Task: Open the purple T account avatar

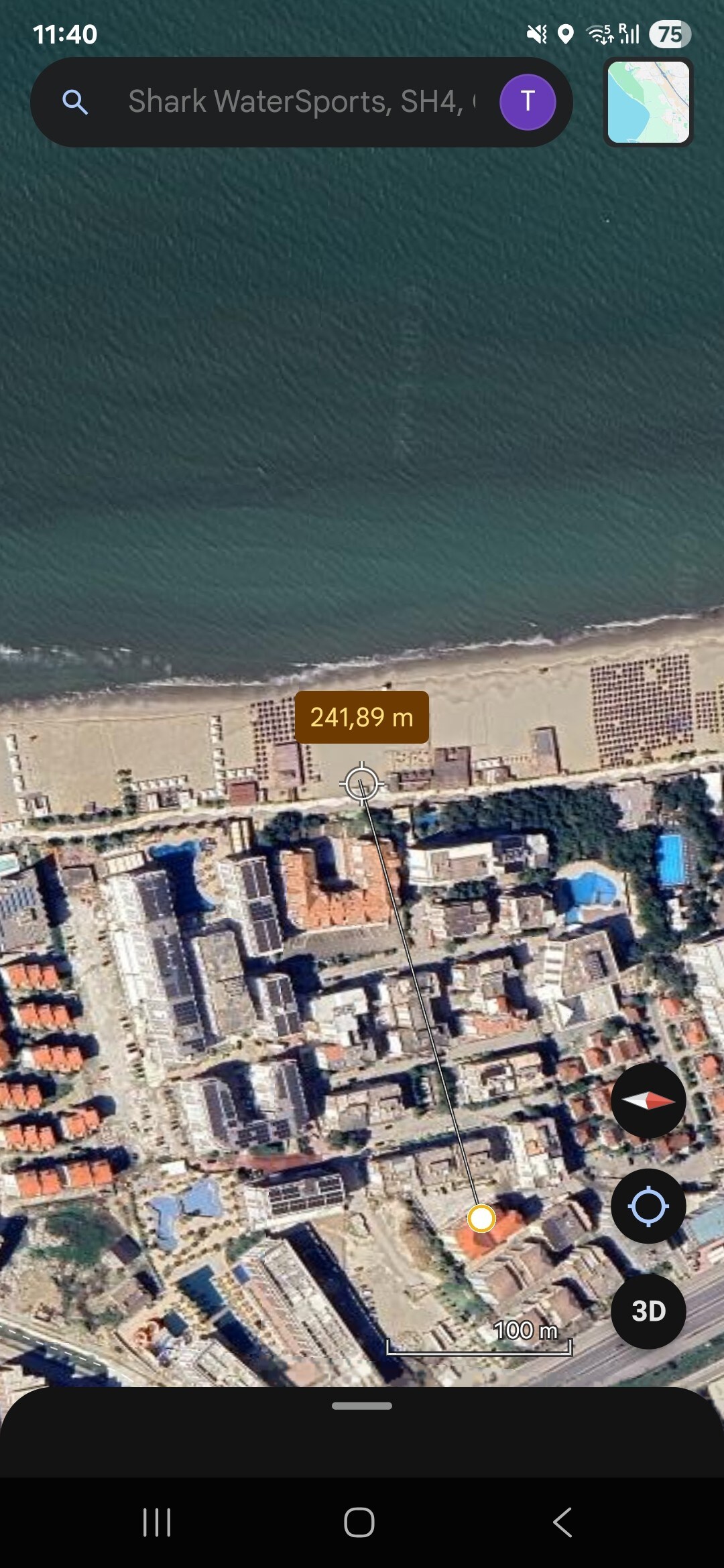Action: 528,102
